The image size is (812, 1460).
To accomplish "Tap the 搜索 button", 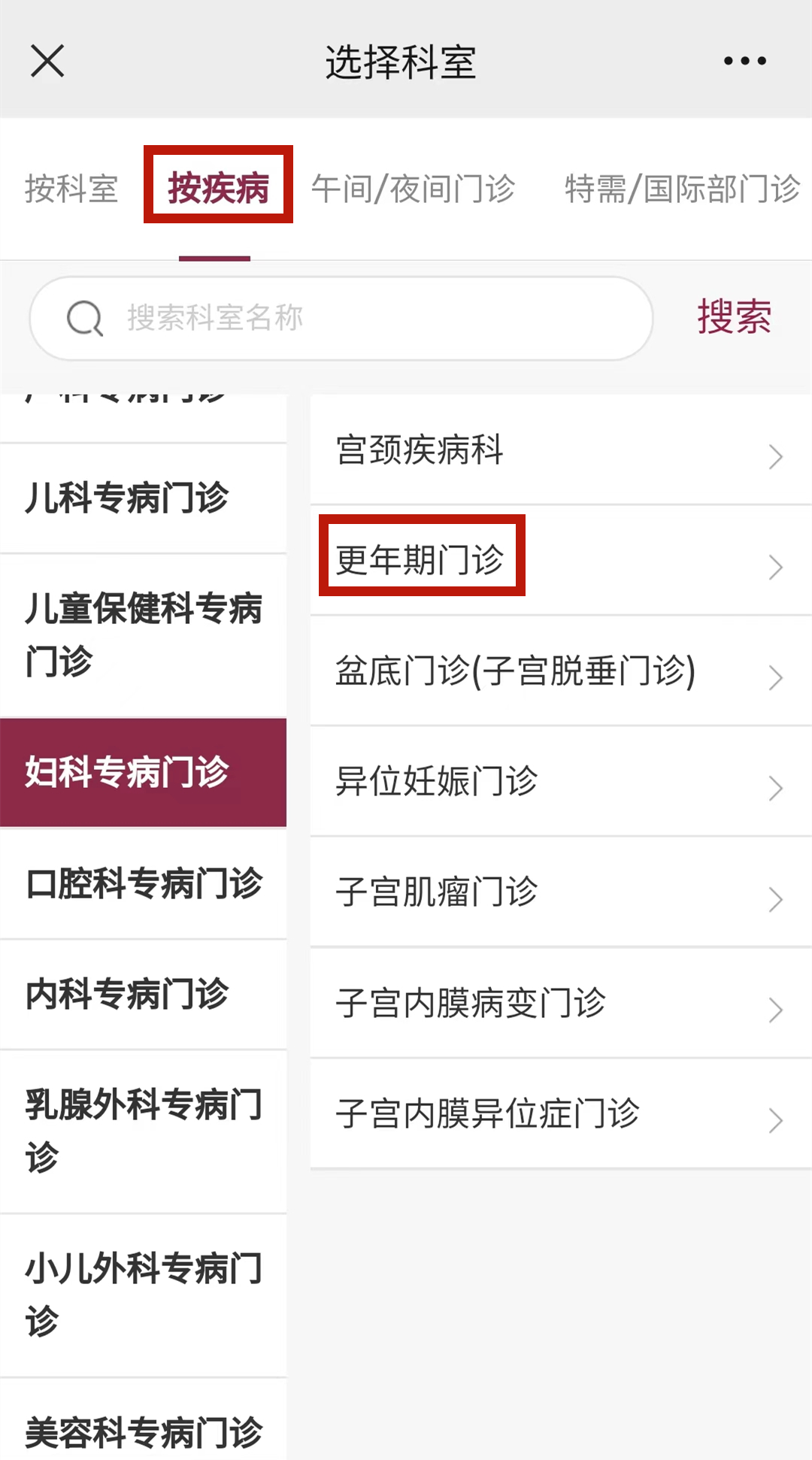I will click(x=734, y=317).
